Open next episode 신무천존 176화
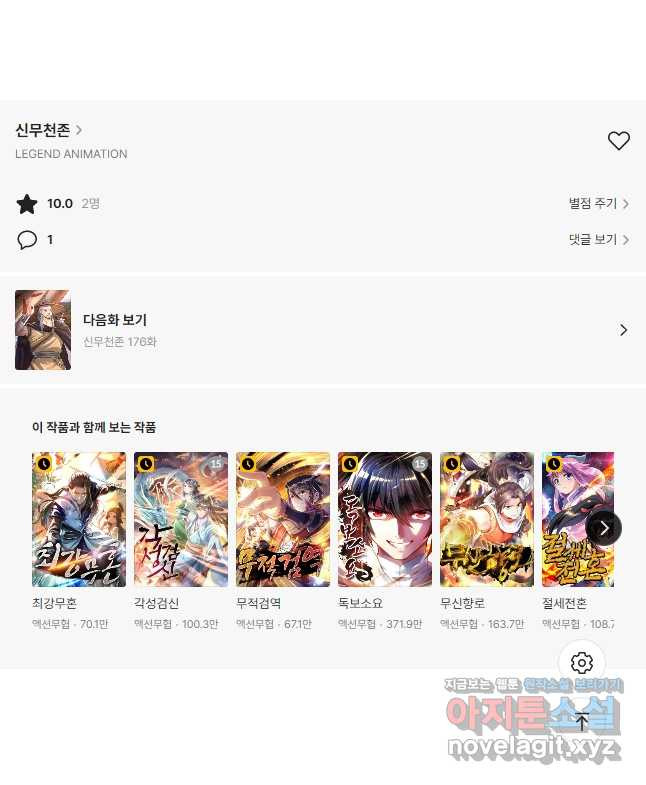Screen dimensions: 646x785 (322, 330)
